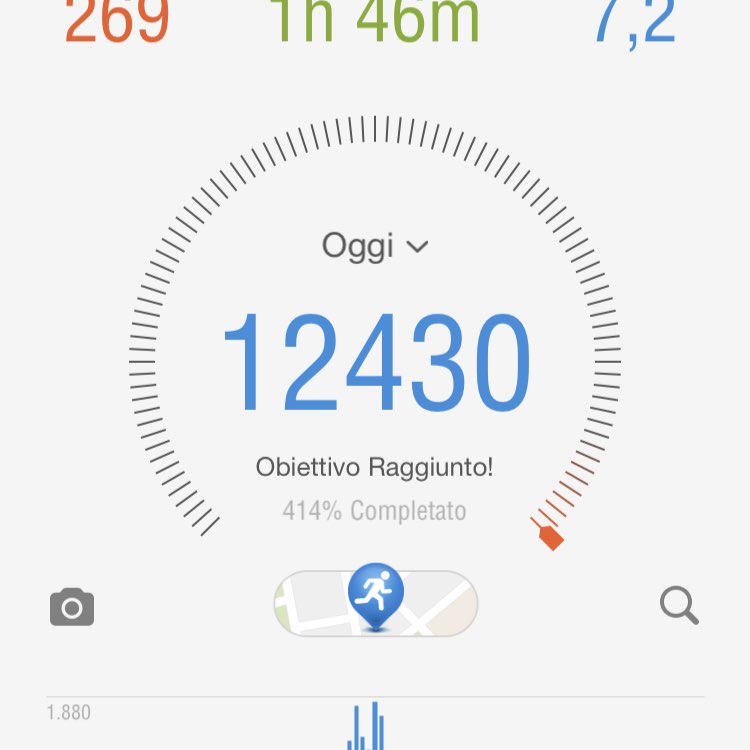
Task: Expand the Oggi date dropdown
Action: [x=375, y=245]
